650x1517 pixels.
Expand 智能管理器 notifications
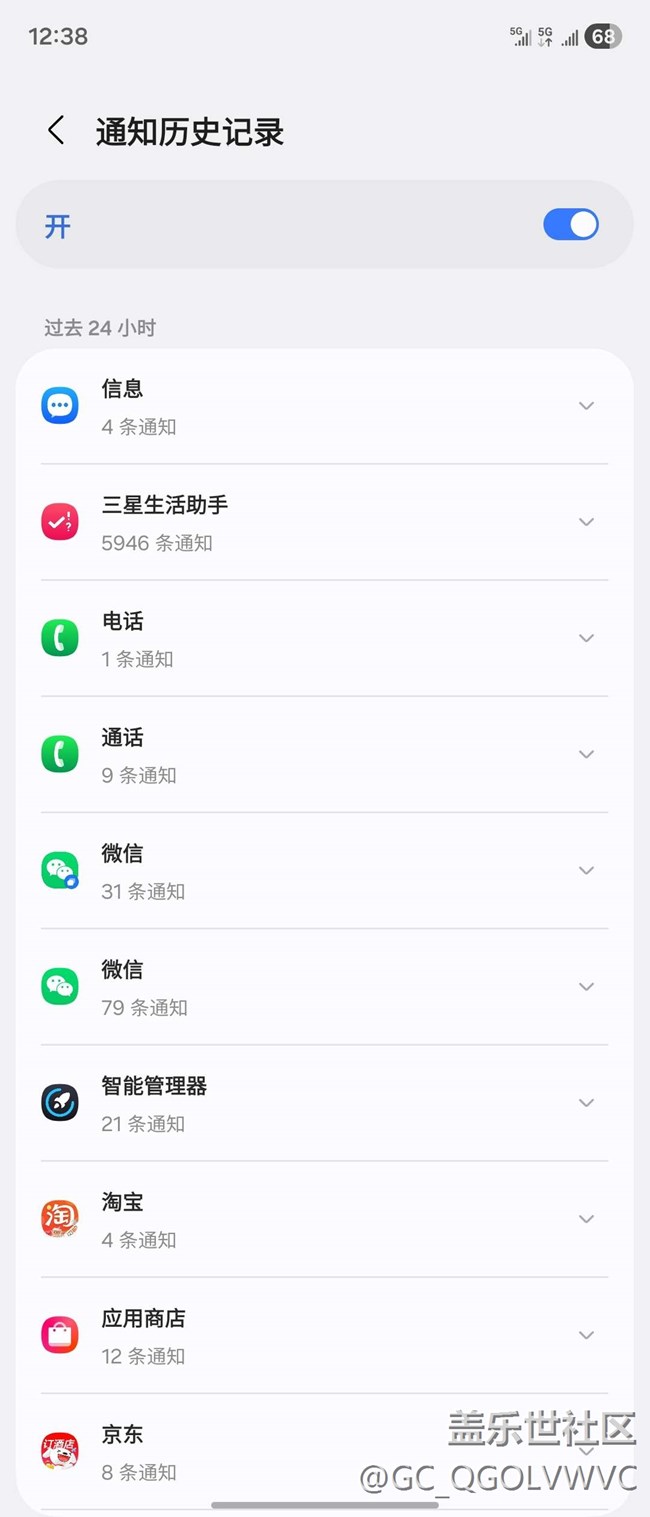click(x=586, y=1102)
